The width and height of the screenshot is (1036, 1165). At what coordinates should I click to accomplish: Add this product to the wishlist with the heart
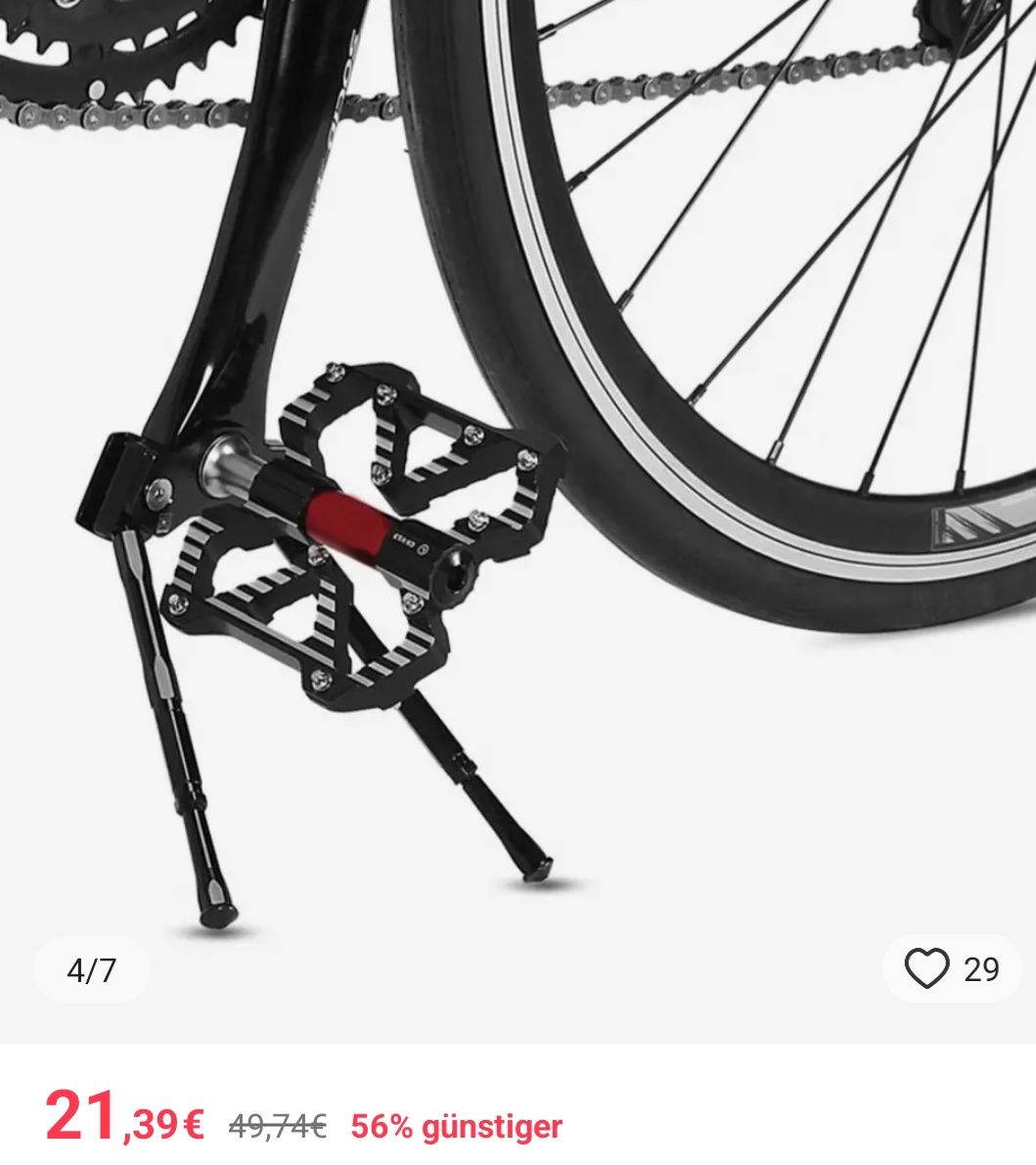pyautogui.click(x=926, y=969)
